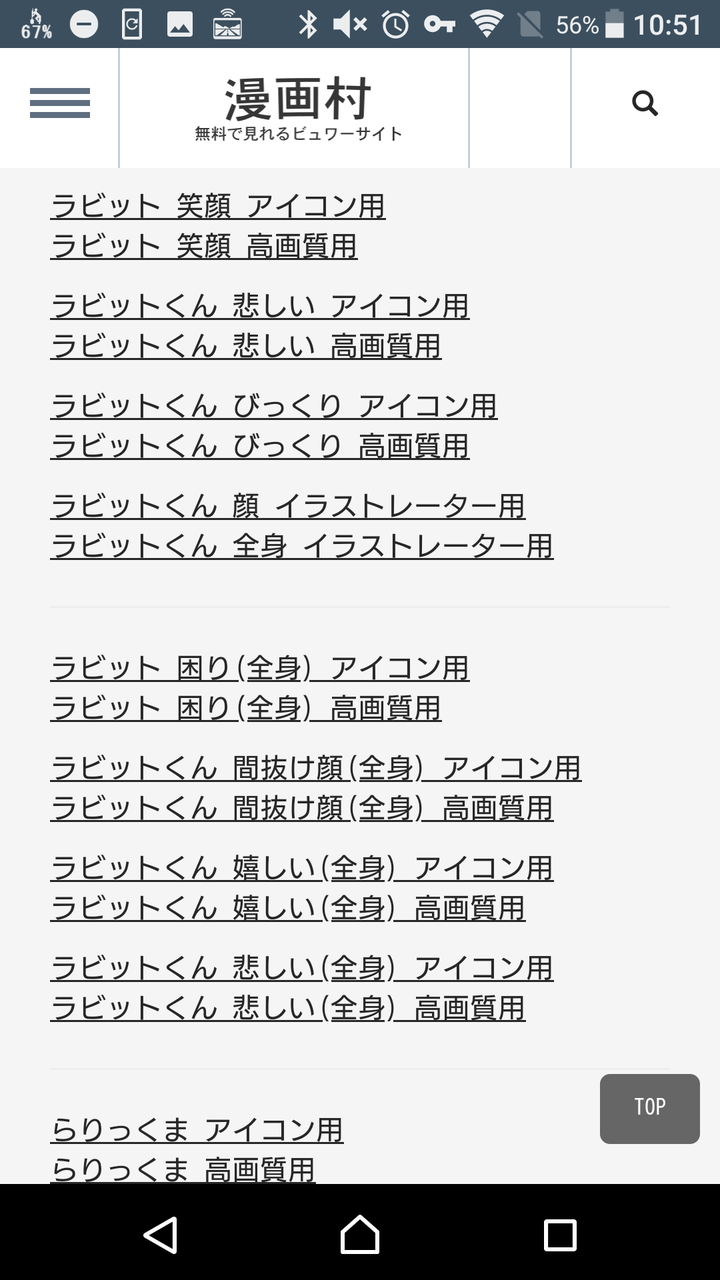Open link ラビット 笑顔 高画質用

(204, 246)
